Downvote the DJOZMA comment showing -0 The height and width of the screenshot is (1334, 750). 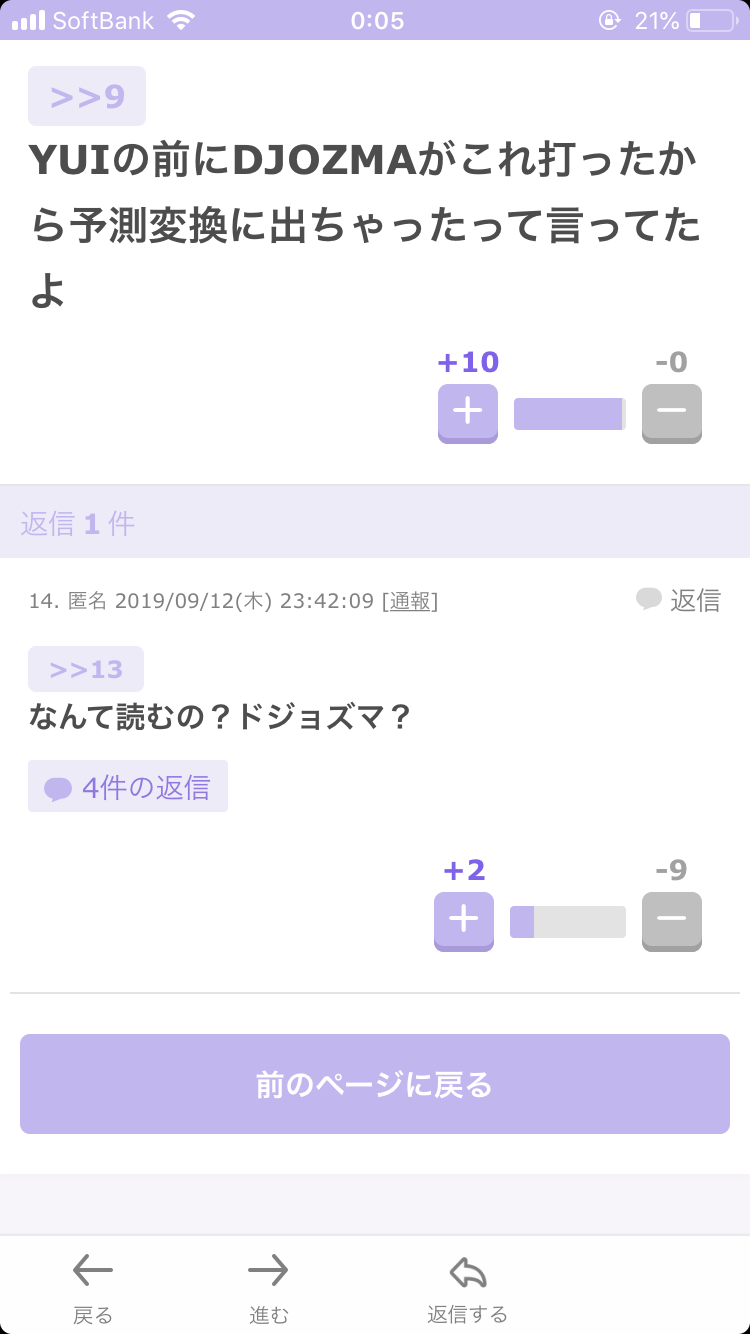[672, 413]
